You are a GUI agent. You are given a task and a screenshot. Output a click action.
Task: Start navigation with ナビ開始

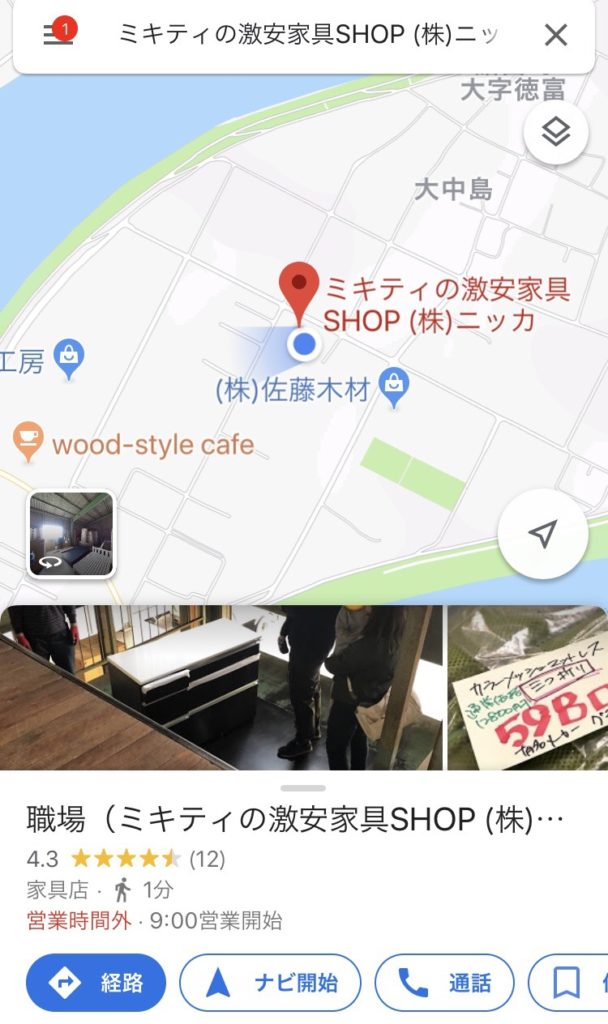pyautogui.click(x=270, y=983)
